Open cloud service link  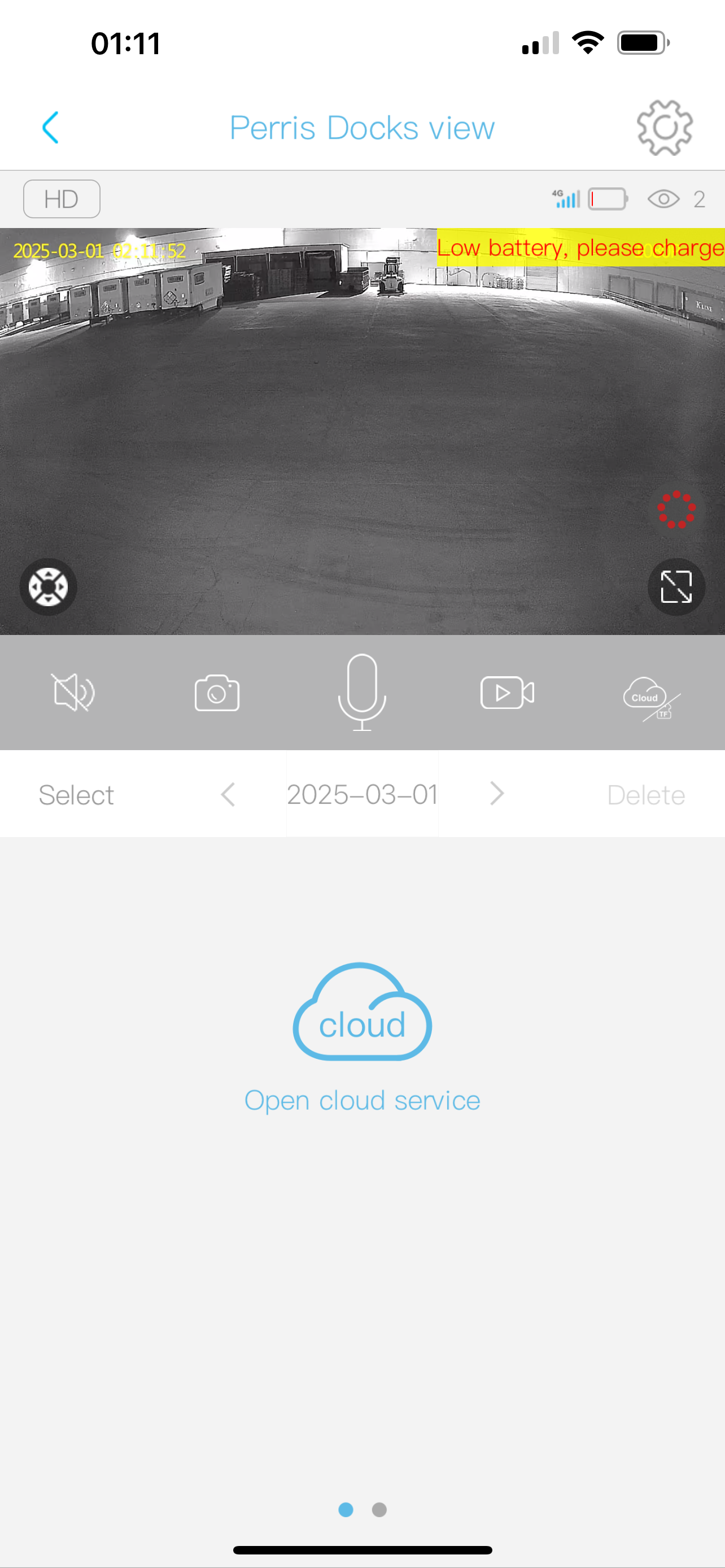(362, 1100)
